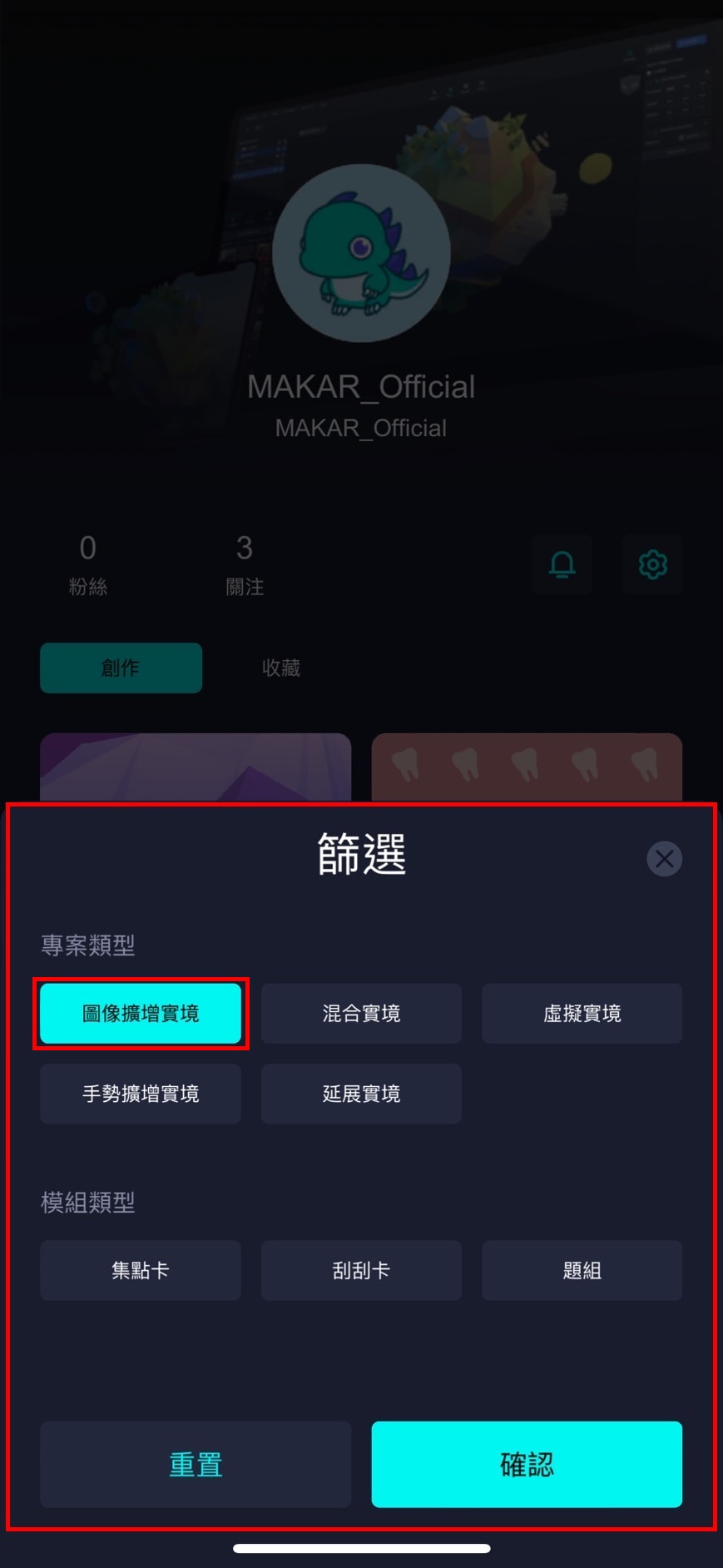Filter by 題組 module type

point(582,1270)
